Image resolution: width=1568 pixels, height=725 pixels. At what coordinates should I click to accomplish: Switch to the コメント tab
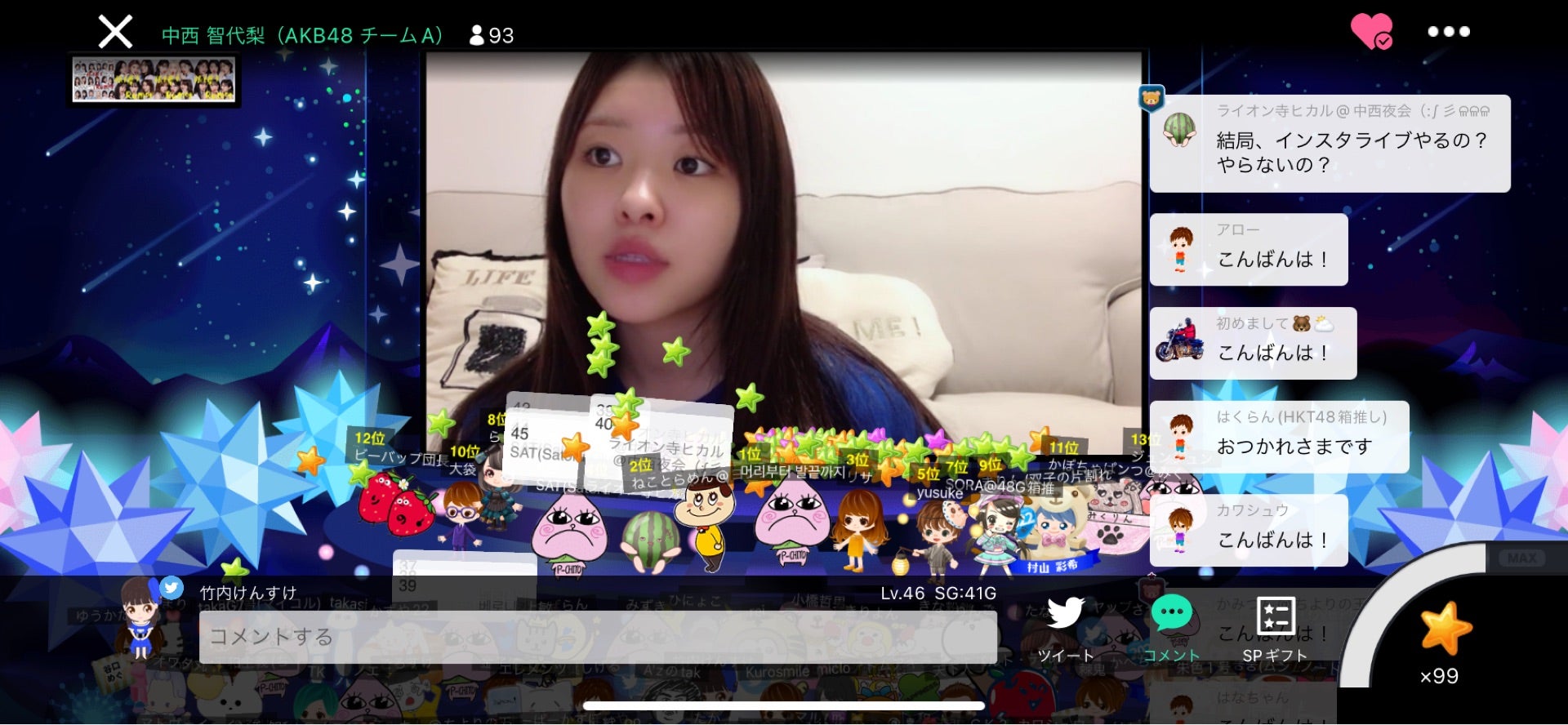1172,629
